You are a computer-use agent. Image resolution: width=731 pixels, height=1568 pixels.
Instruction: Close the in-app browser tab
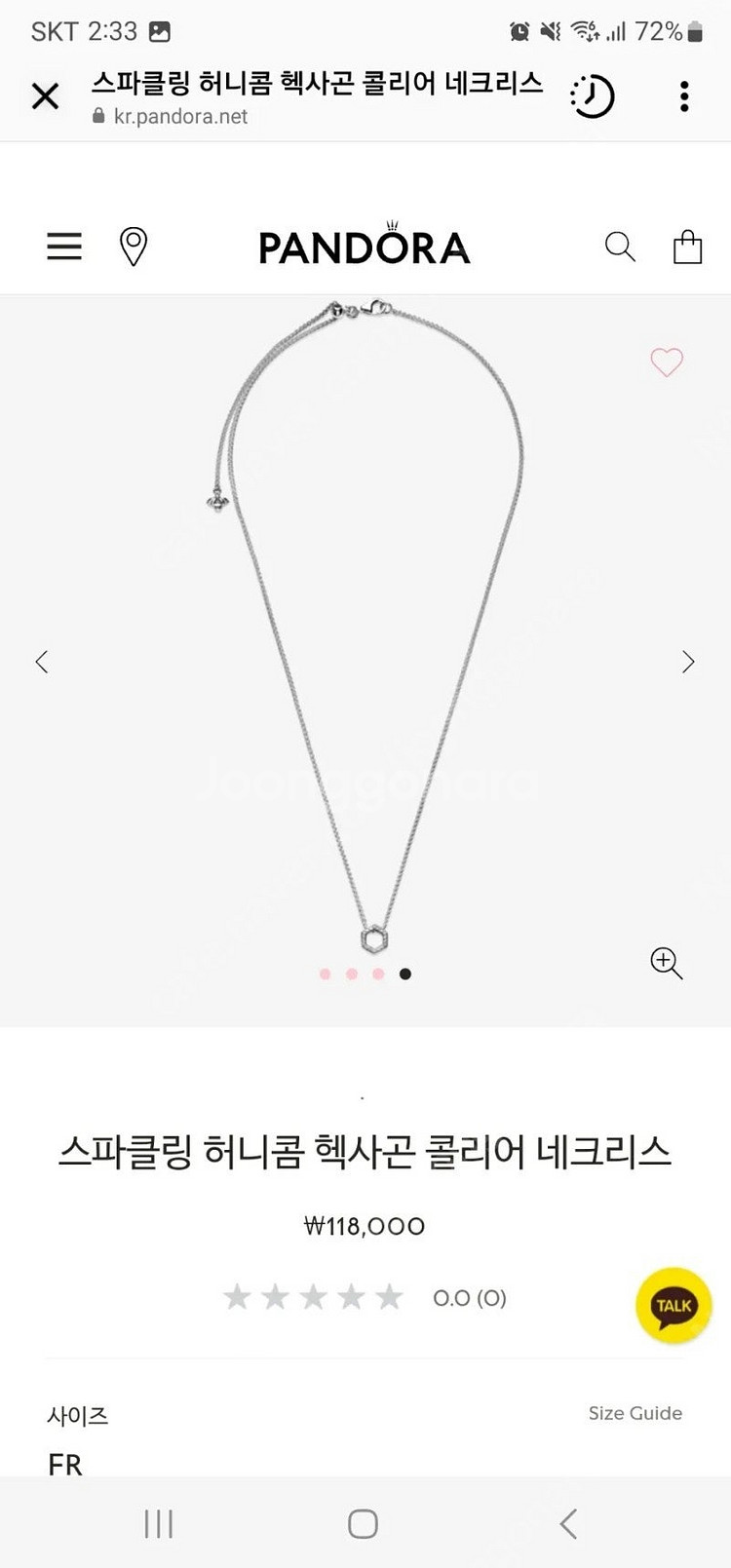coord(45,96)
